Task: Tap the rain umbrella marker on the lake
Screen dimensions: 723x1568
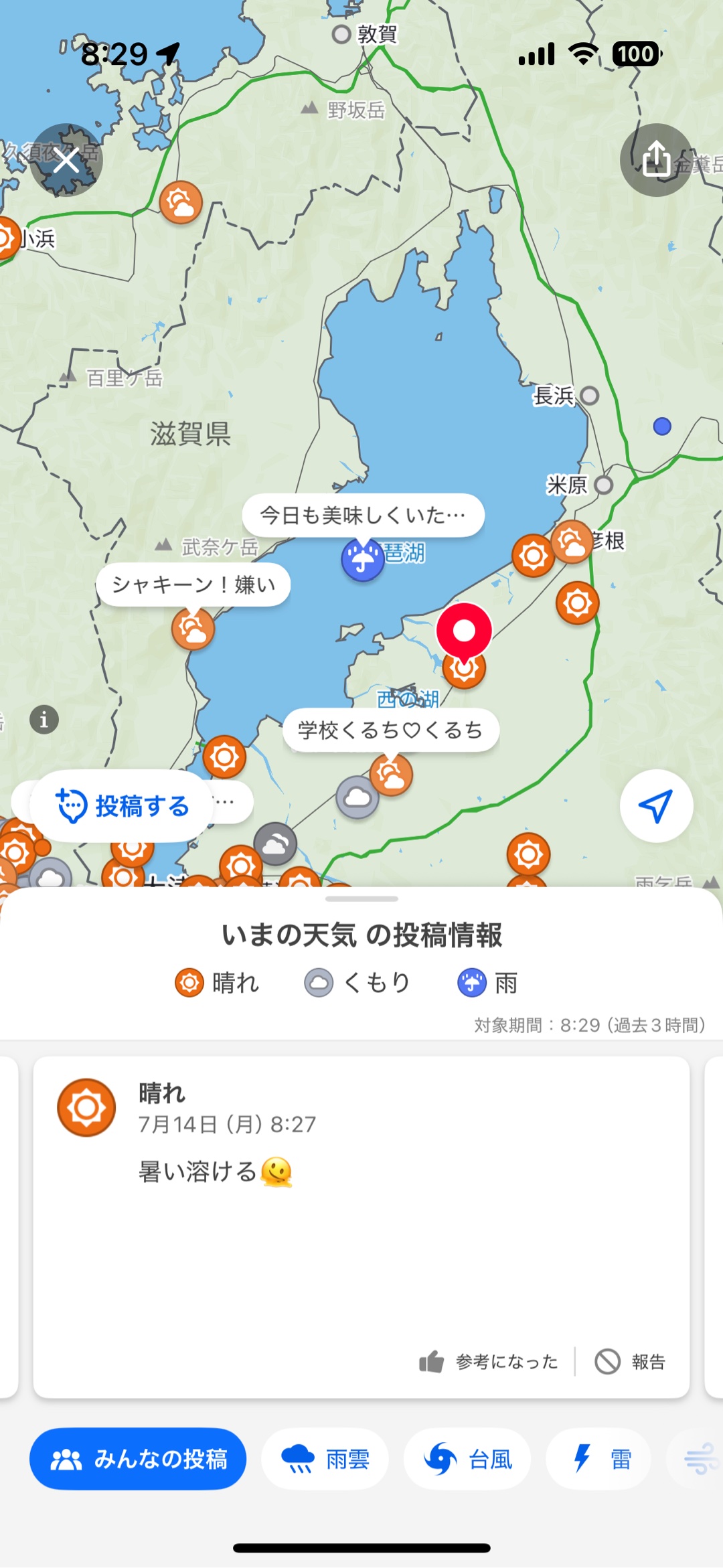Action: click(362, 560)
